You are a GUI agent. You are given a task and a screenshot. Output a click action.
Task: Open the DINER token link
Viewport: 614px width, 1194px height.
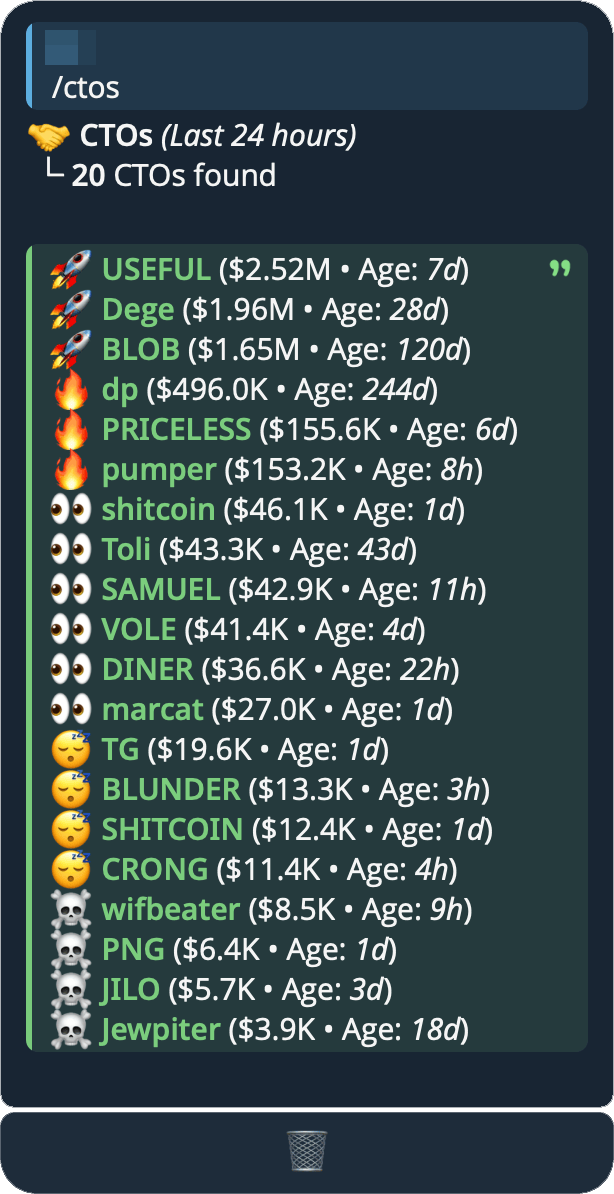pos(147,670)
